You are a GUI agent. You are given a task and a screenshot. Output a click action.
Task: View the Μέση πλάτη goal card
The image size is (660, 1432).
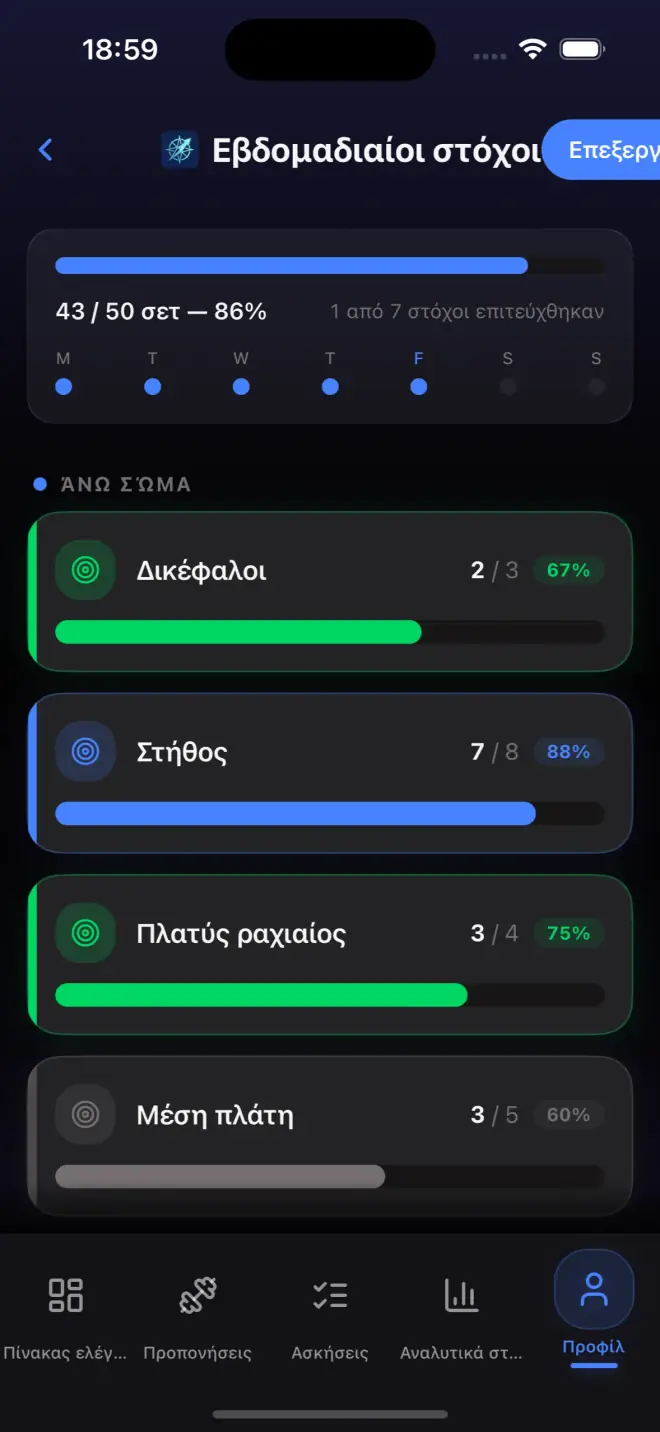tap(330, 1136)
